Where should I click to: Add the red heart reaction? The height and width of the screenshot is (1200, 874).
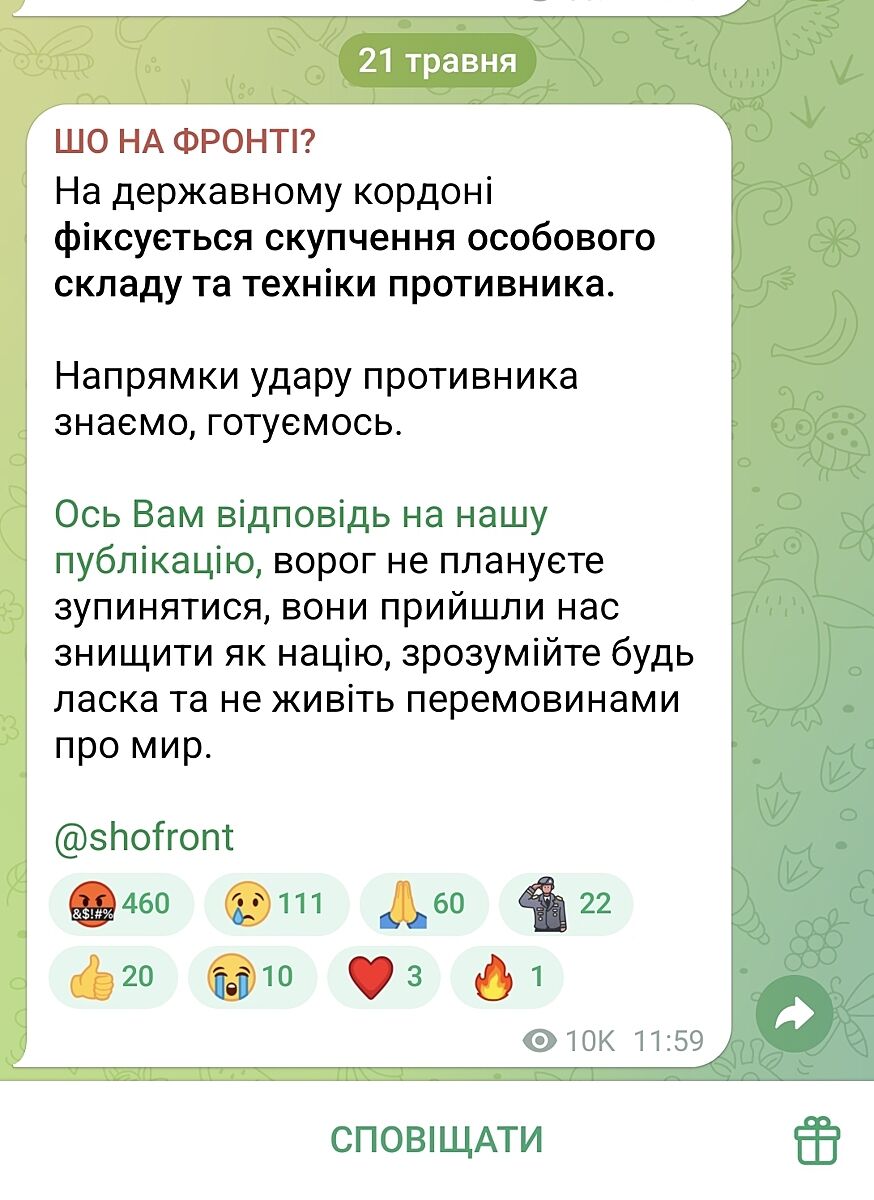pyautogui.click(x=386, y=976)
